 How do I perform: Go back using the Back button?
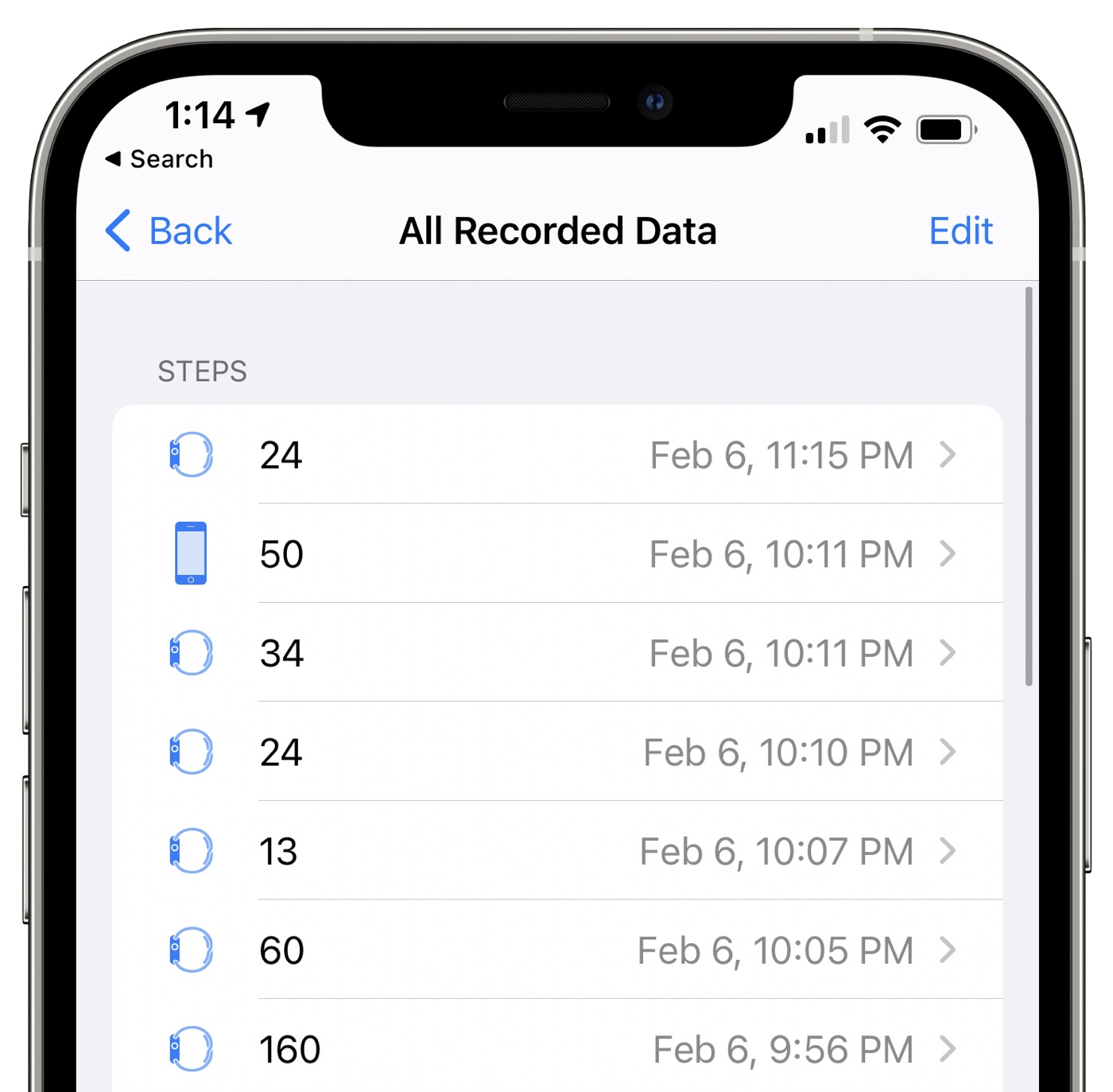point(169,231)
